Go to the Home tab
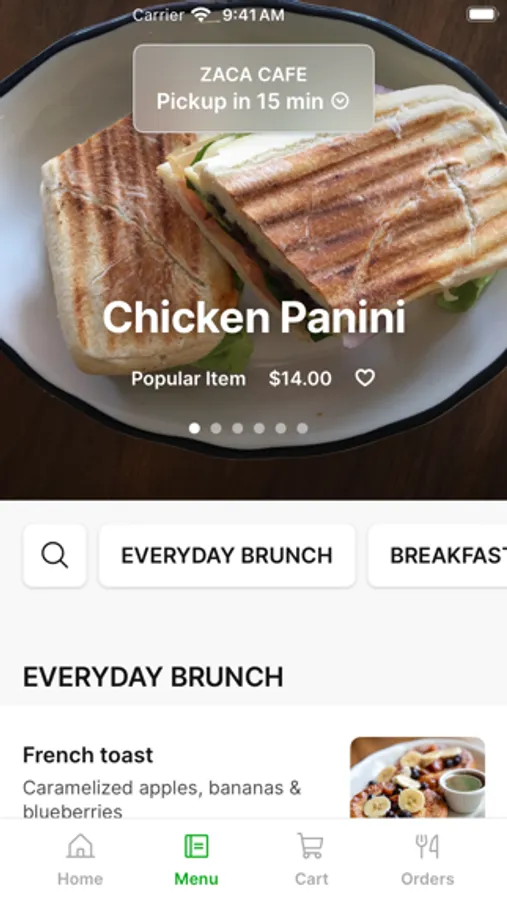507x900 pixels. pos(80,860)
